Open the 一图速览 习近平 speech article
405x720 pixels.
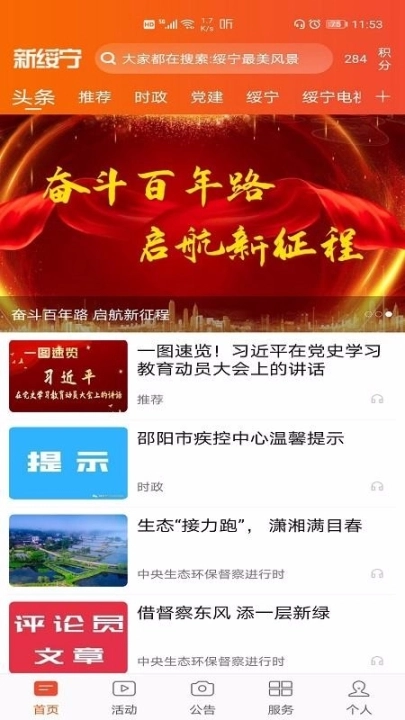202,376
